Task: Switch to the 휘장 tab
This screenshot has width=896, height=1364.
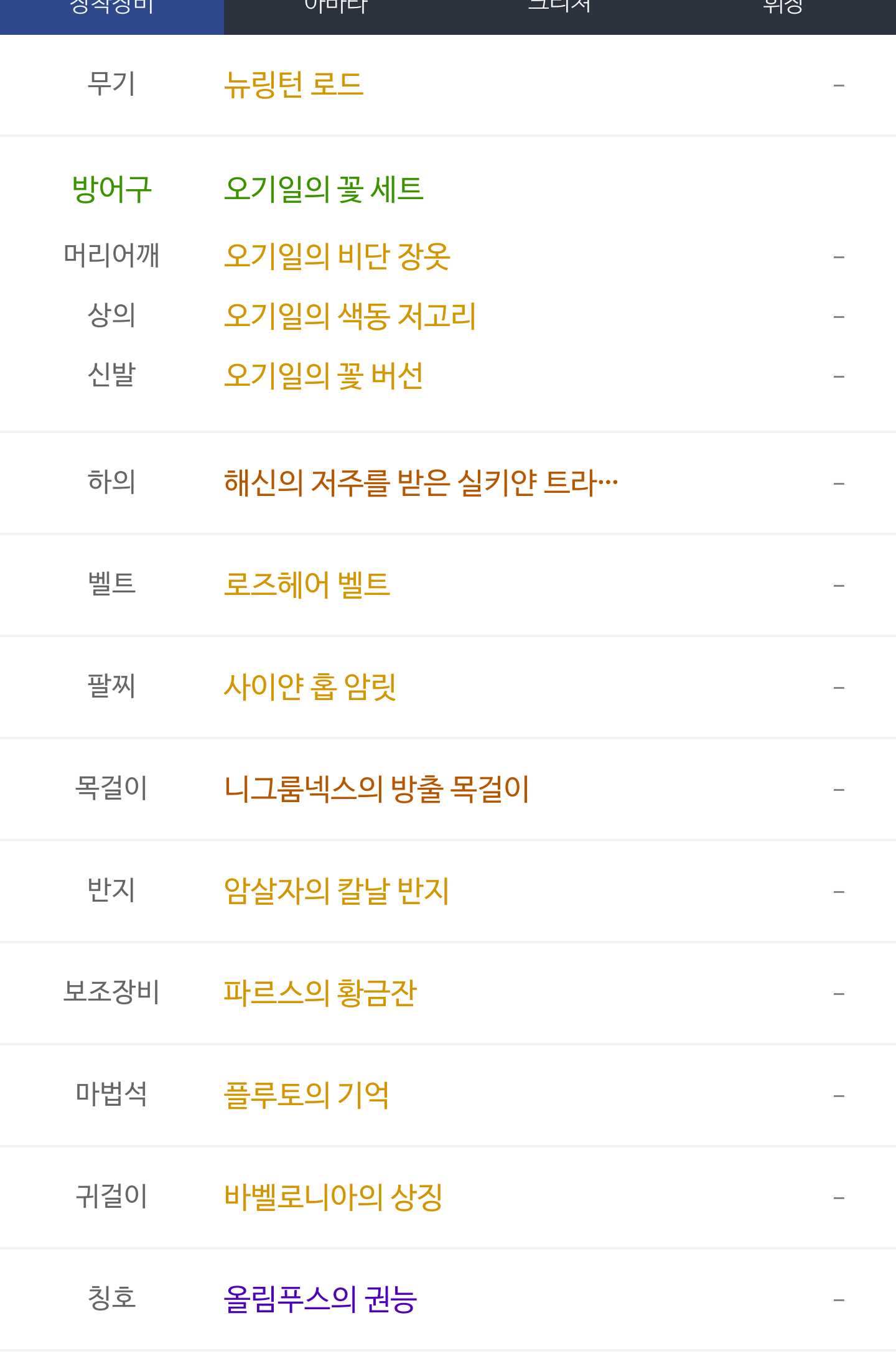Action: click(783, 9)
